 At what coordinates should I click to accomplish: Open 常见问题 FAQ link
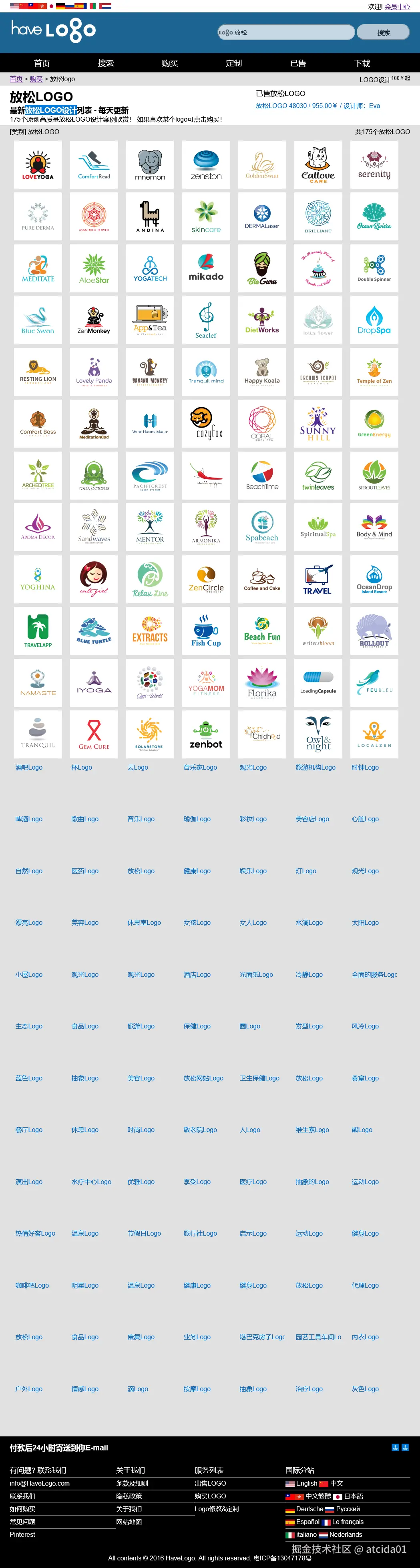pos(22,1522)
